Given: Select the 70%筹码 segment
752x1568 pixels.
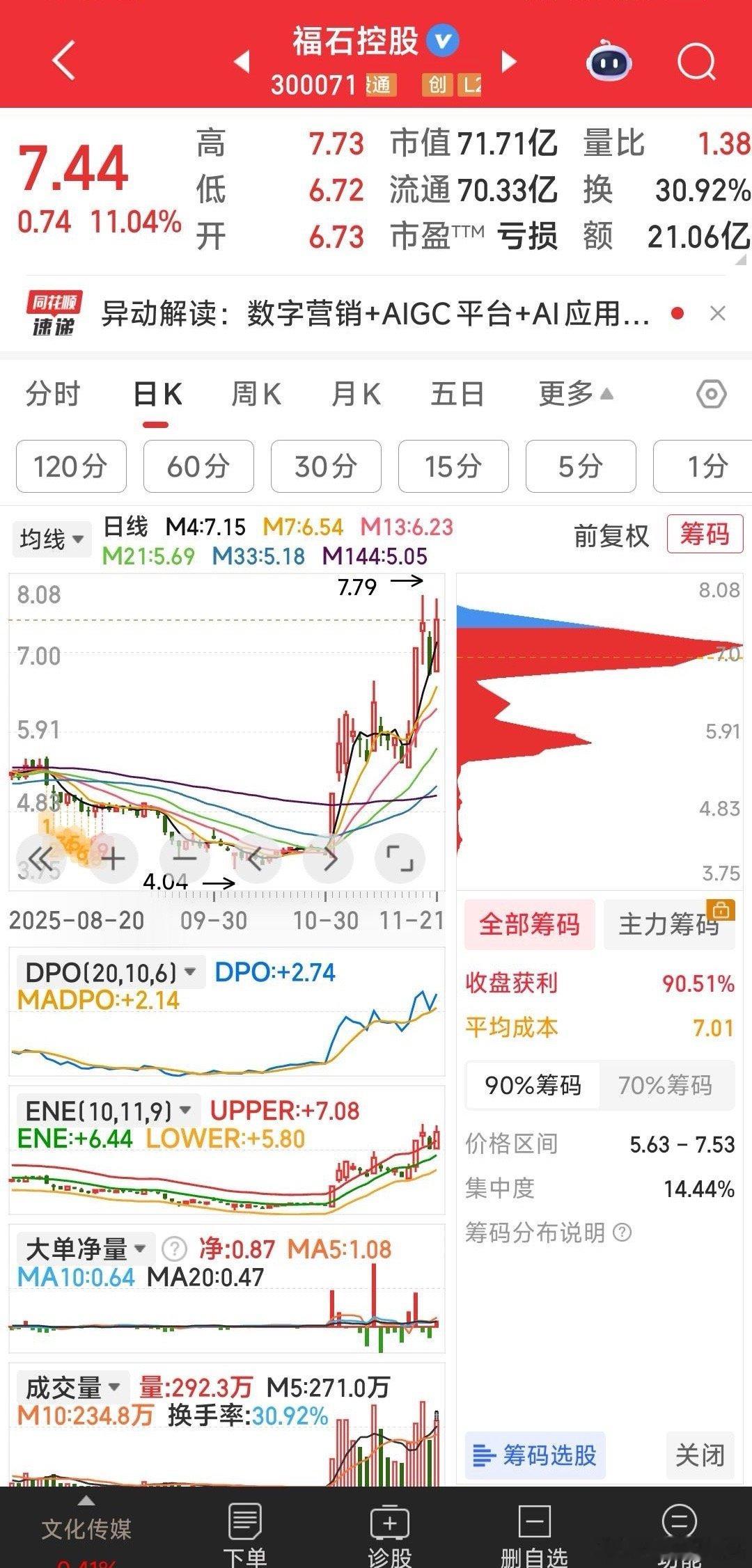Looking at the screenshot, I should coord(665,1085).
